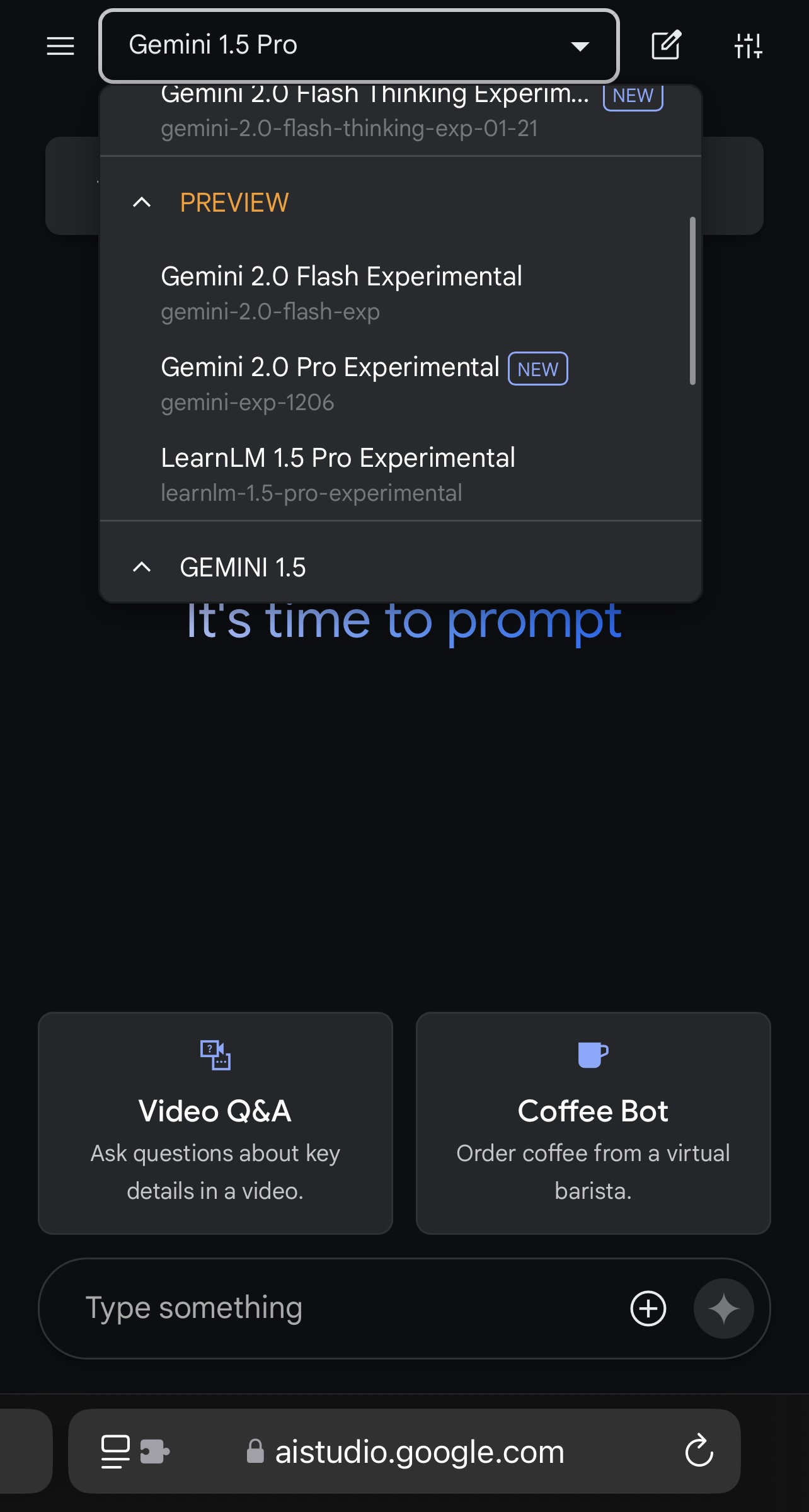Tap the aistudio.google.com address bar
Screen dimensions: 809x1512
pos(419,1452)
